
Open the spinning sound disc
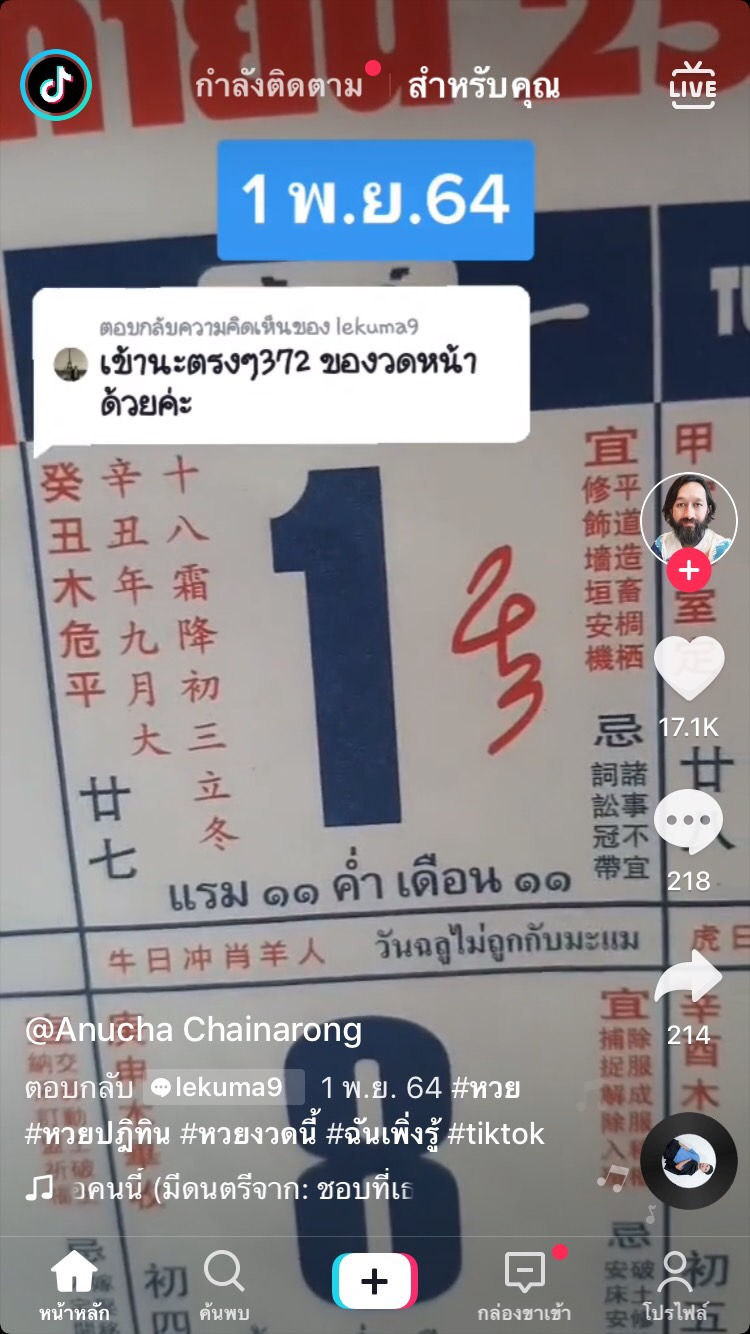688,1160
